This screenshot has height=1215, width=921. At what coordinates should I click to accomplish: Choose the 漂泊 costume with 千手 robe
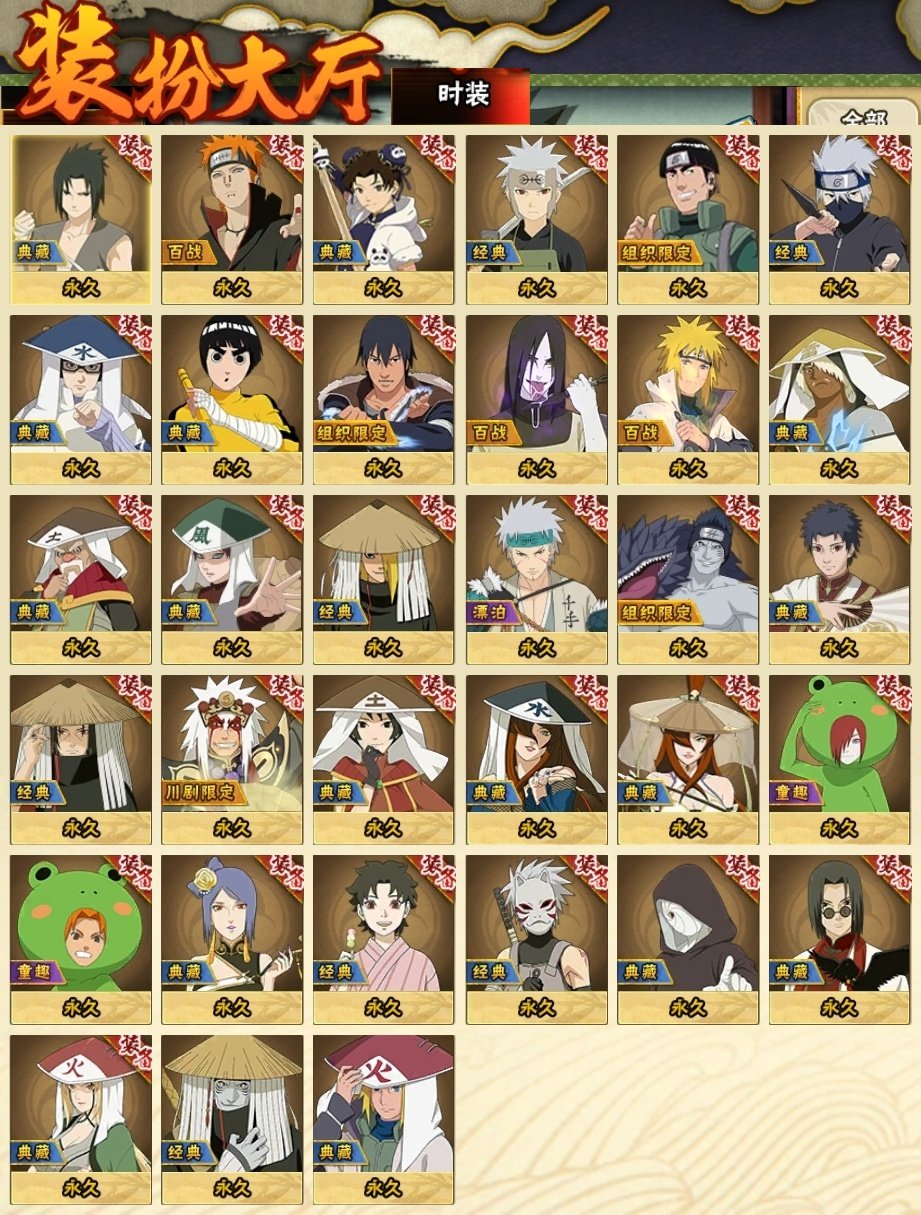536,579
